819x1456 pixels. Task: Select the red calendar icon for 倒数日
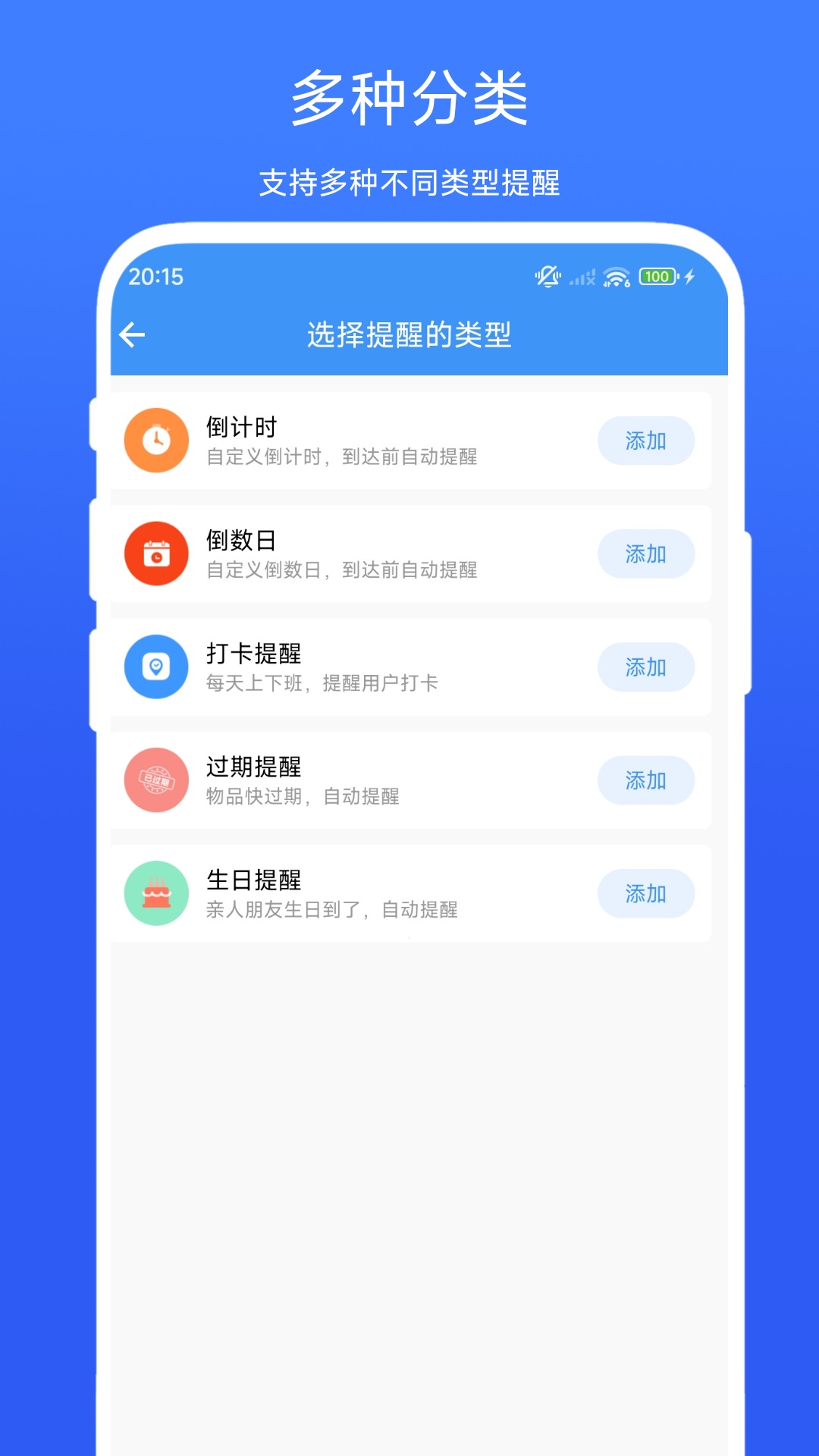point(156,554)
